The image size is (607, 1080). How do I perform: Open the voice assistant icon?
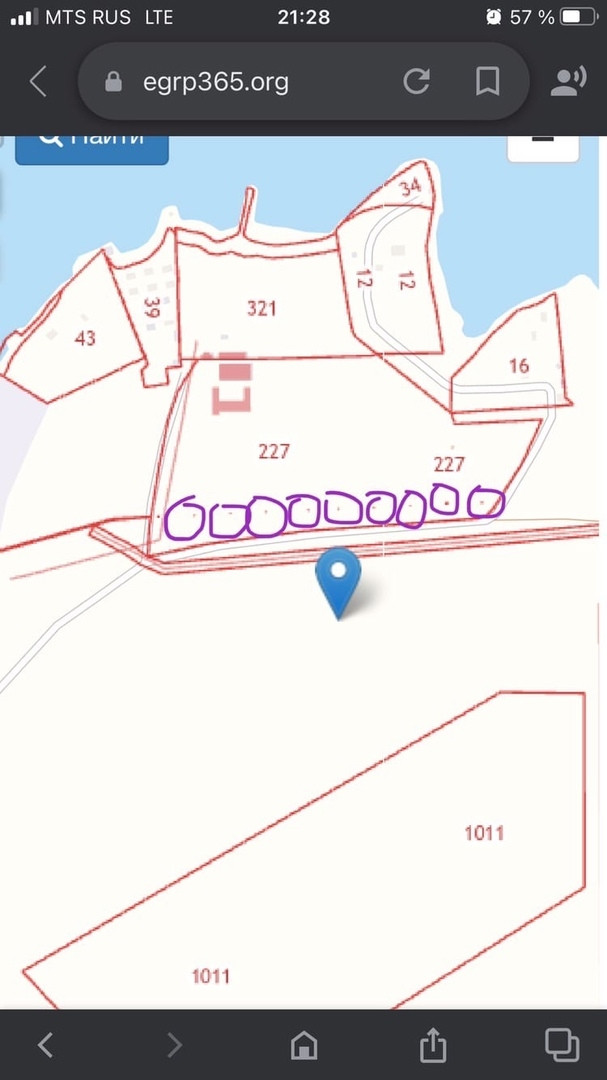tap(568, 81)
